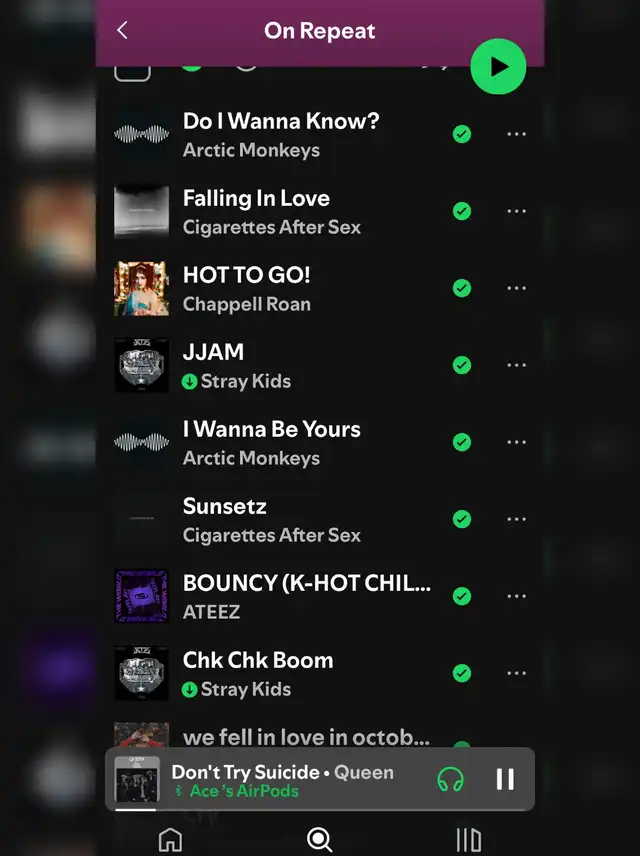
Task: Open more options for Do I Wanna Know?
Action: (x=516, y=134)
